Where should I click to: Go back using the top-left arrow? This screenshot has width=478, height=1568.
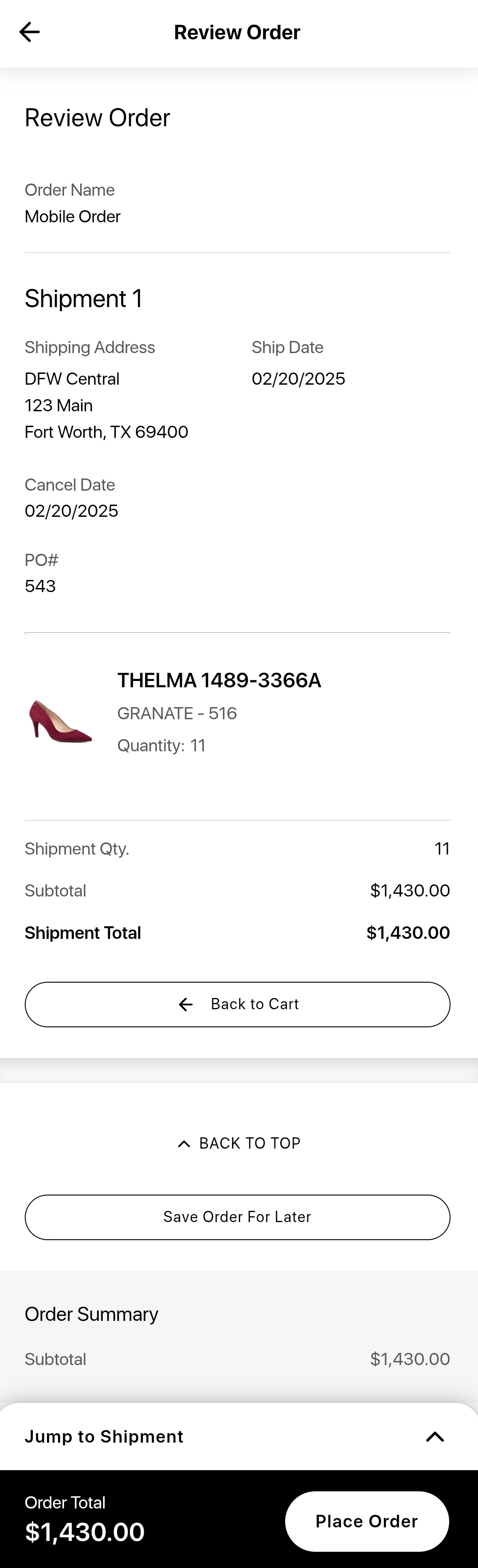[29, 32]
